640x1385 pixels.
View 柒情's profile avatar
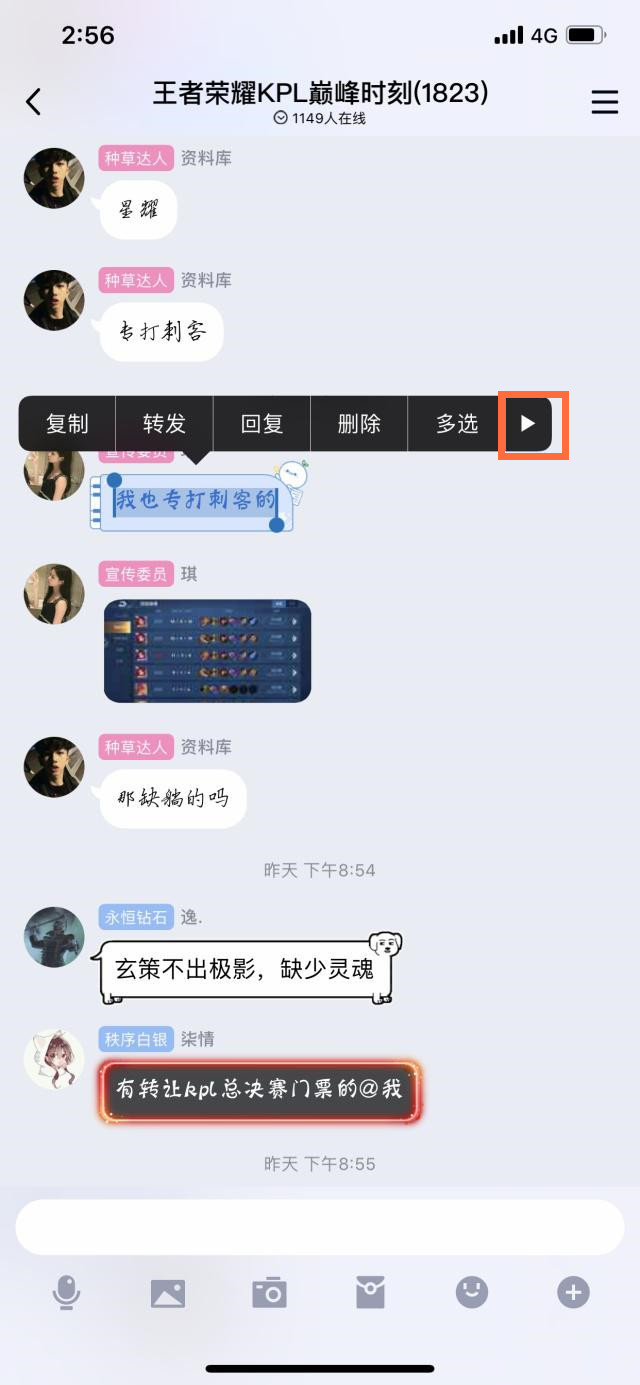coord(54,1059)
